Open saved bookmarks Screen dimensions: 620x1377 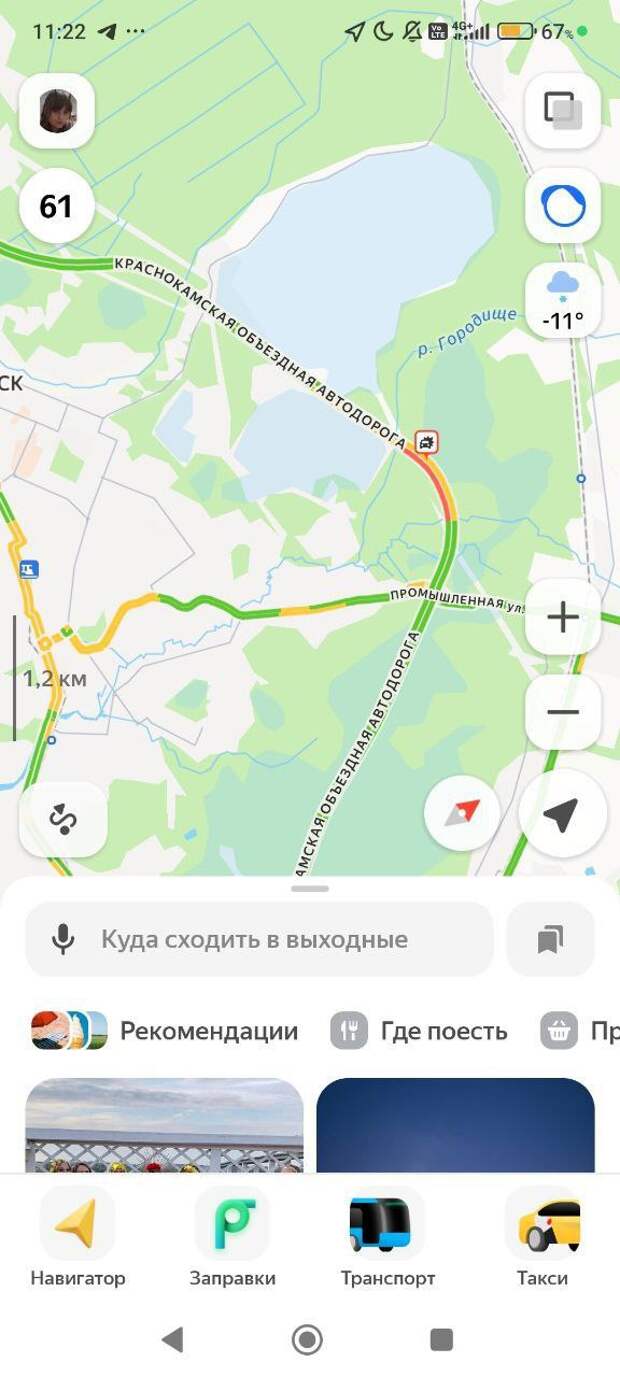click(550, 940)
